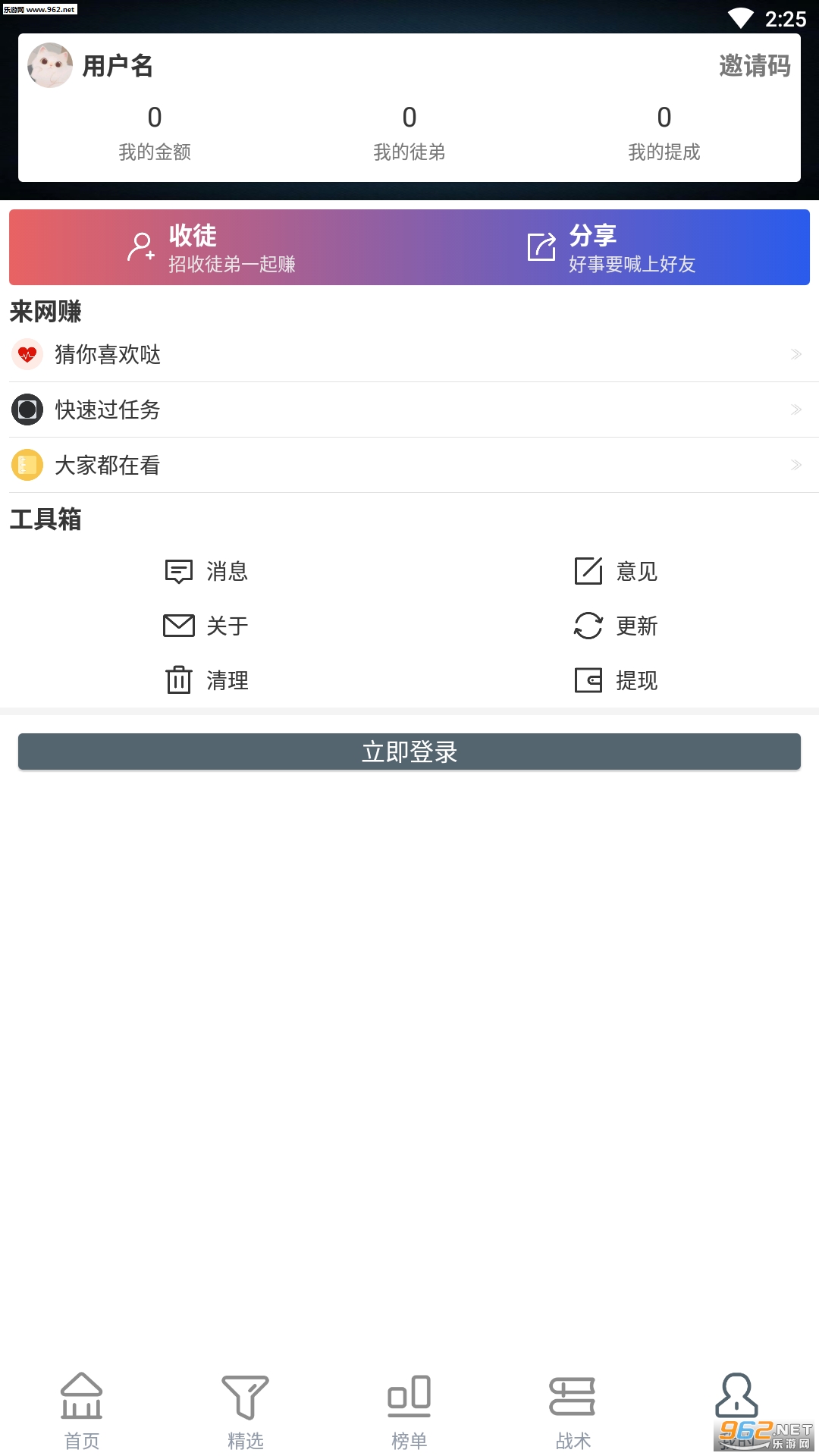Check for 更新 update

[x=616, y=626]
